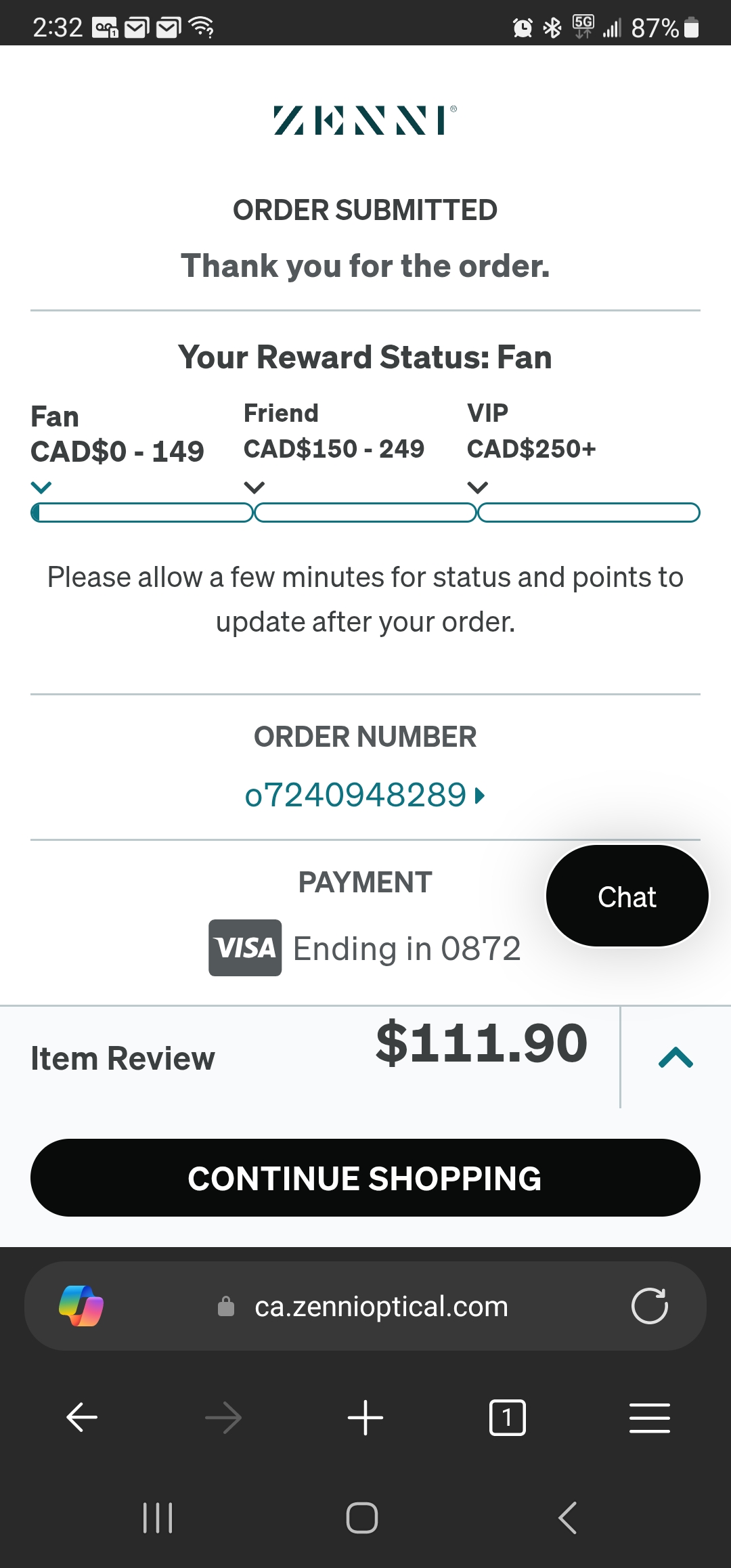
Task: Expand the Fan reward tier details
Action: click(x=41, y=487)
